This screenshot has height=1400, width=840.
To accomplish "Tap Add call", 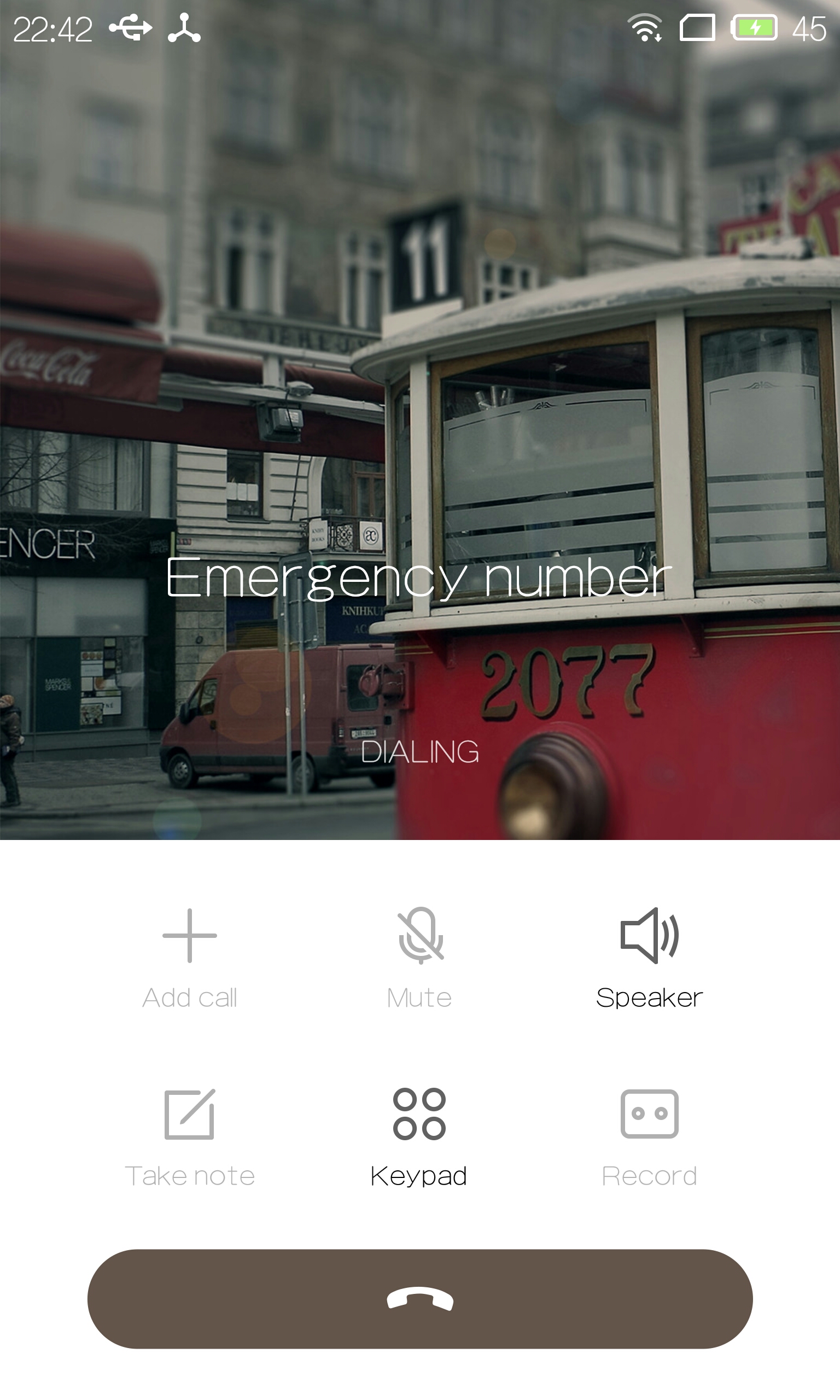I will (x=190, y=959).
